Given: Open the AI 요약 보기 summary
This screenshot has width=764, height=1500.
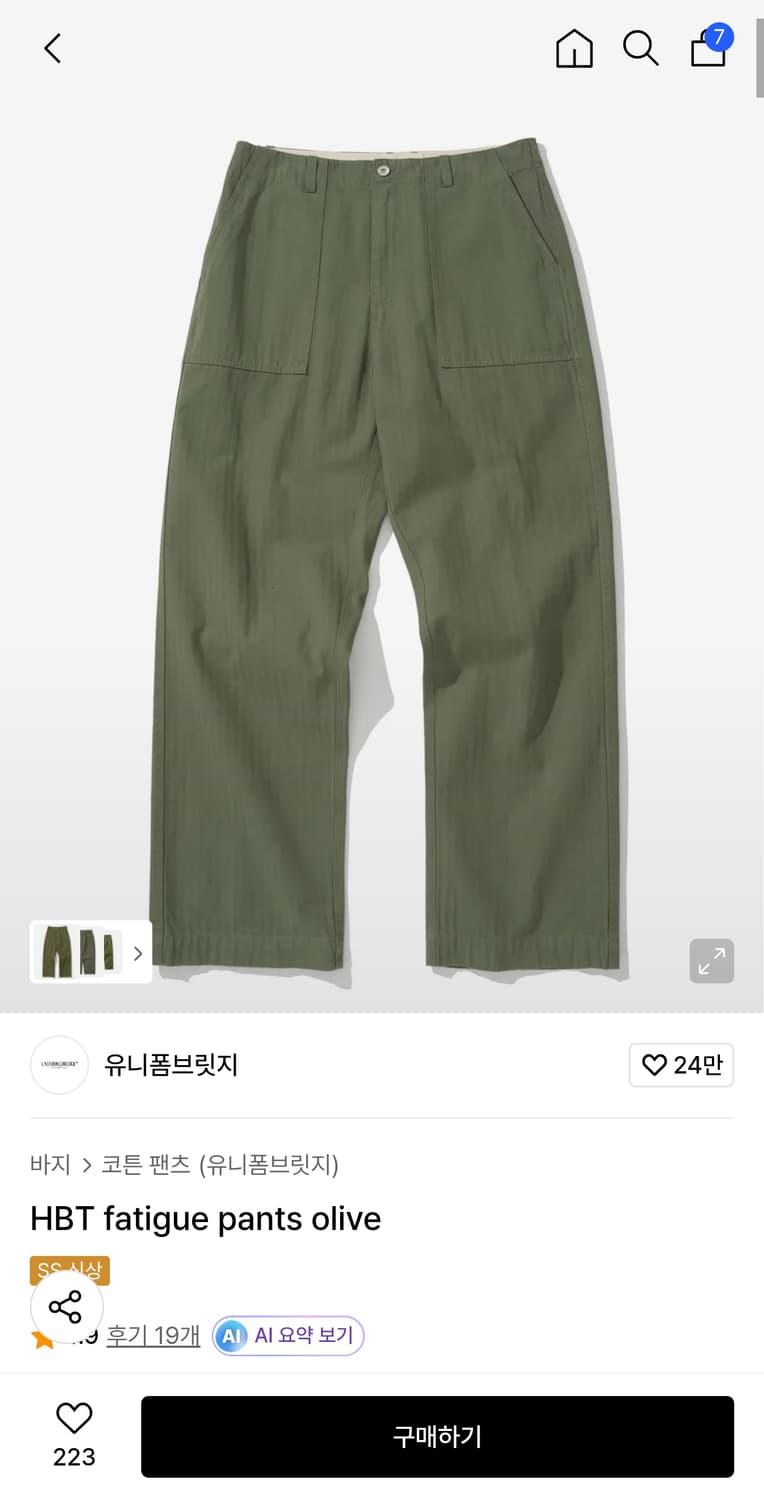Looking at the screenshot, I should point(288,1334).
